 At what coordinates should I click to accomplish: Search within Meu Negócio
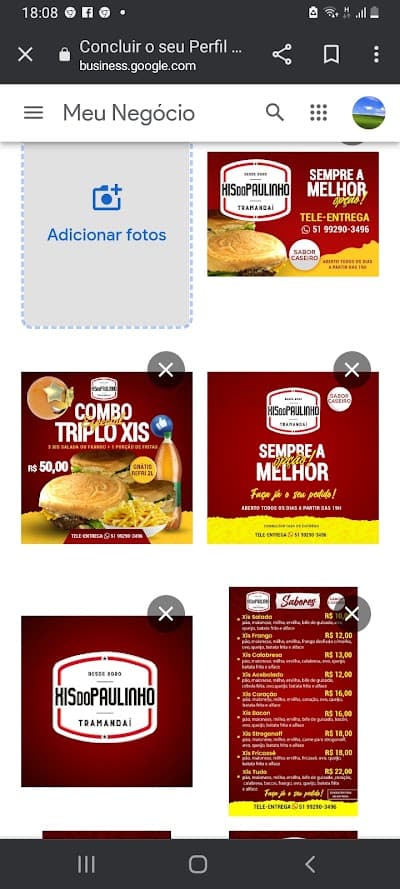[275, 112]
